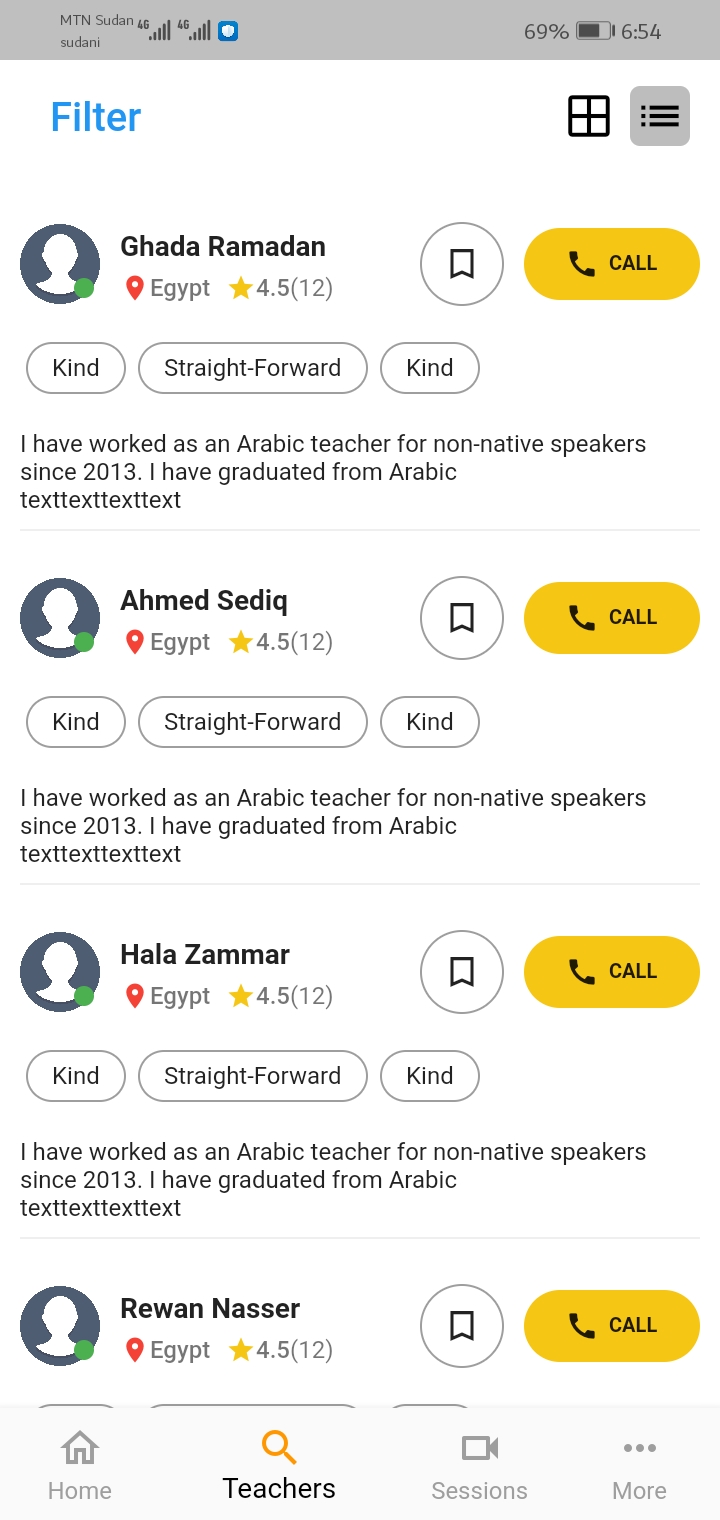Bookmark teacher Rewan Nasser

click(462, 1326)
